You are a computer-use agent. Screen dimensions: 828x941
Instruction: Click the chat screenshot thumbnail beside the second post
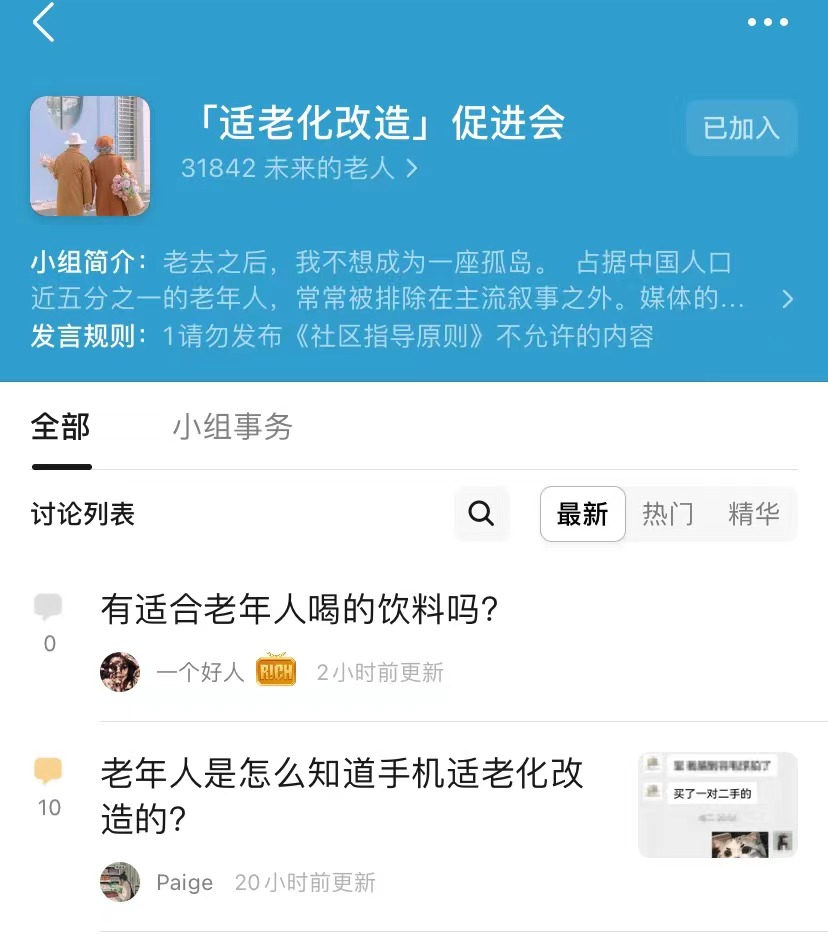pyautogui.click(x=717, y=804)
